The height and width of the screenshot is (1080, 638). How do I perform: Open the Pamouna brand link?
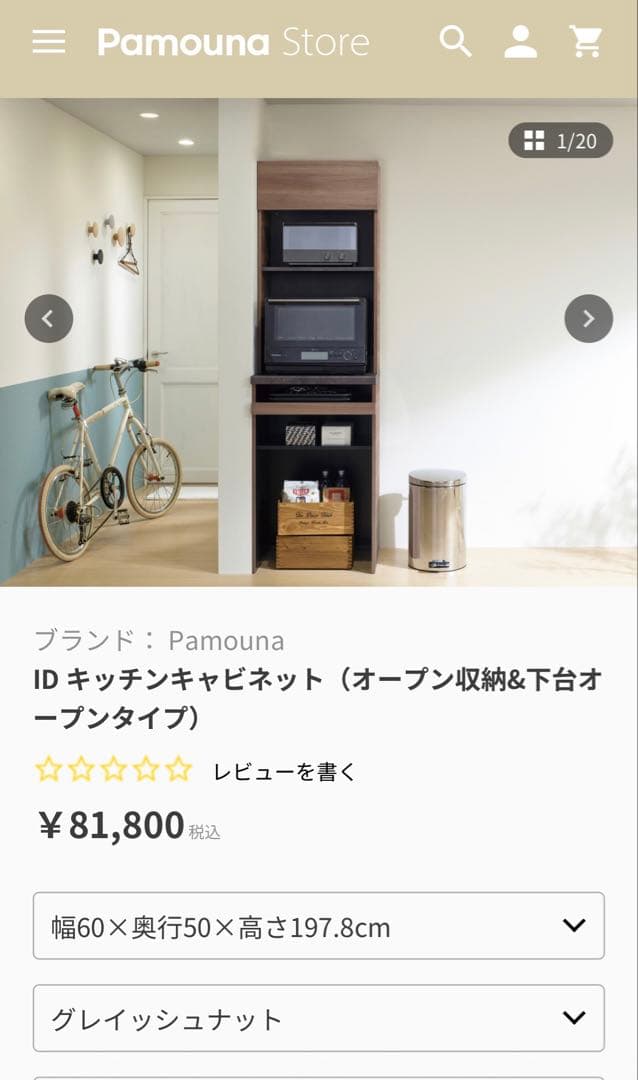pyautogui.click(x=226, y=640)
